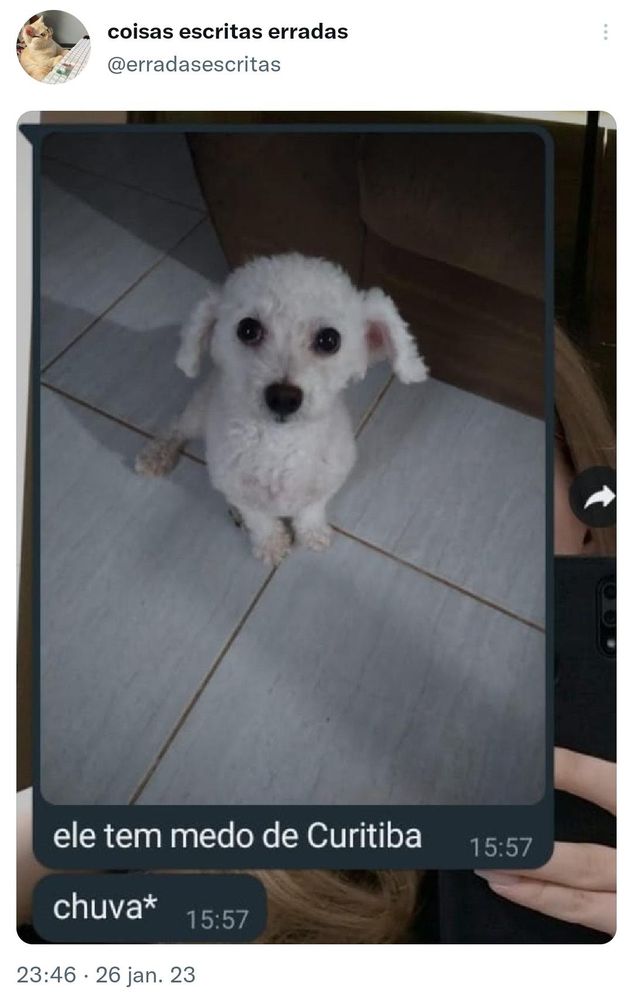This screenshot has width=633, height=1000.
Task: Open the tweet's overflow menu
Action: click(x=605, y=32)
